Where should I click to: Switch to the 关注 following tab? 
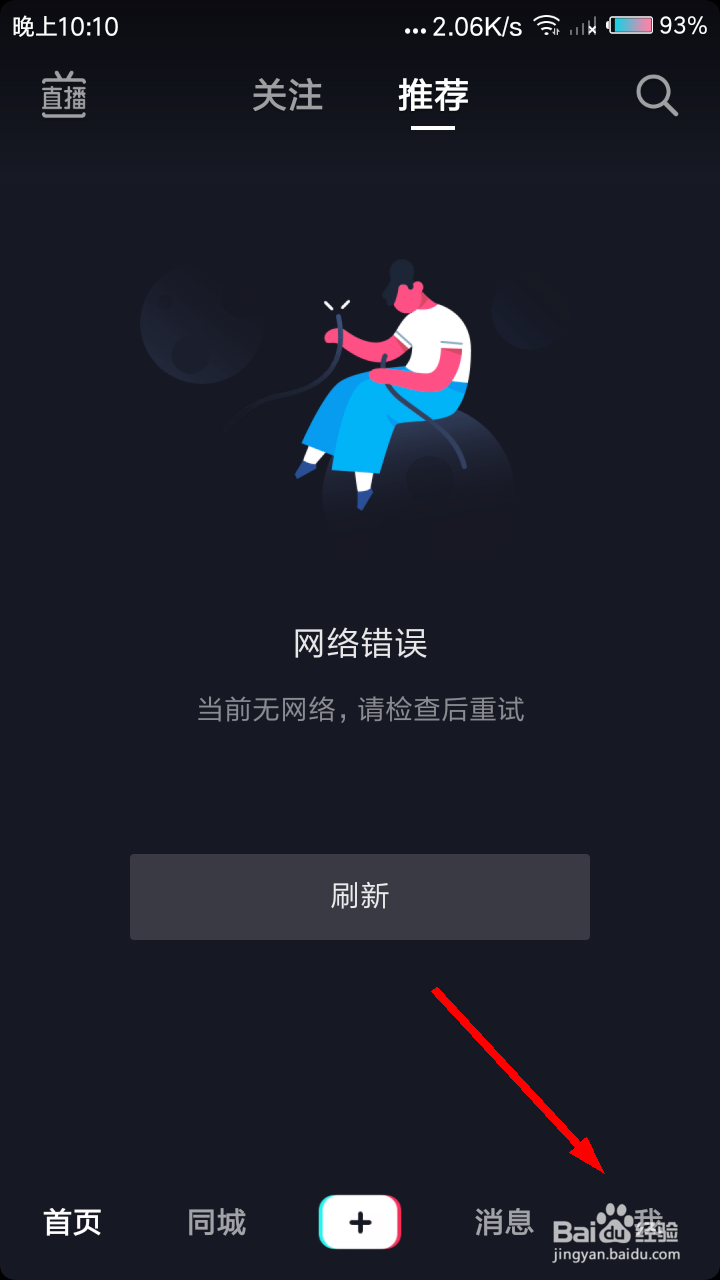289,96
